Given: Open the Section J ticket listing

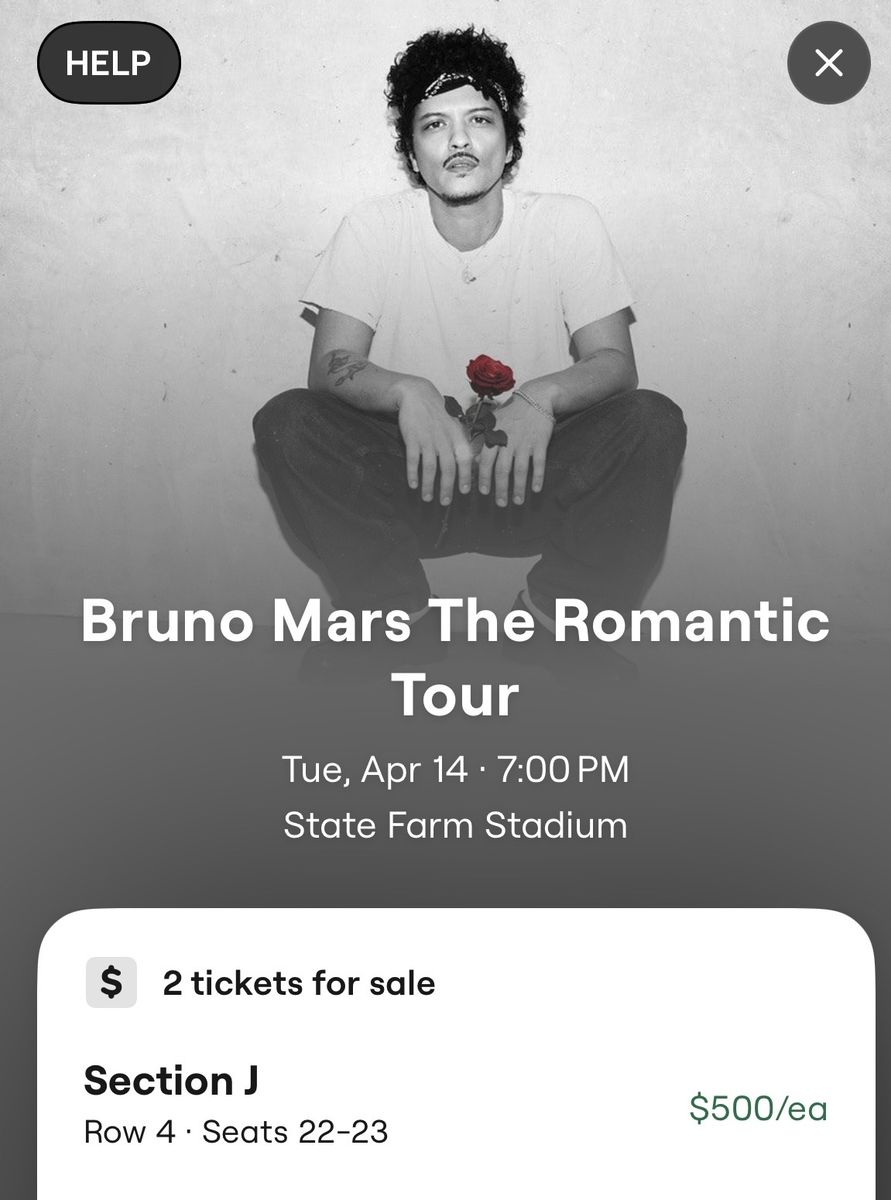Looking at the screenshot, I should click(x=455, y=1106).
